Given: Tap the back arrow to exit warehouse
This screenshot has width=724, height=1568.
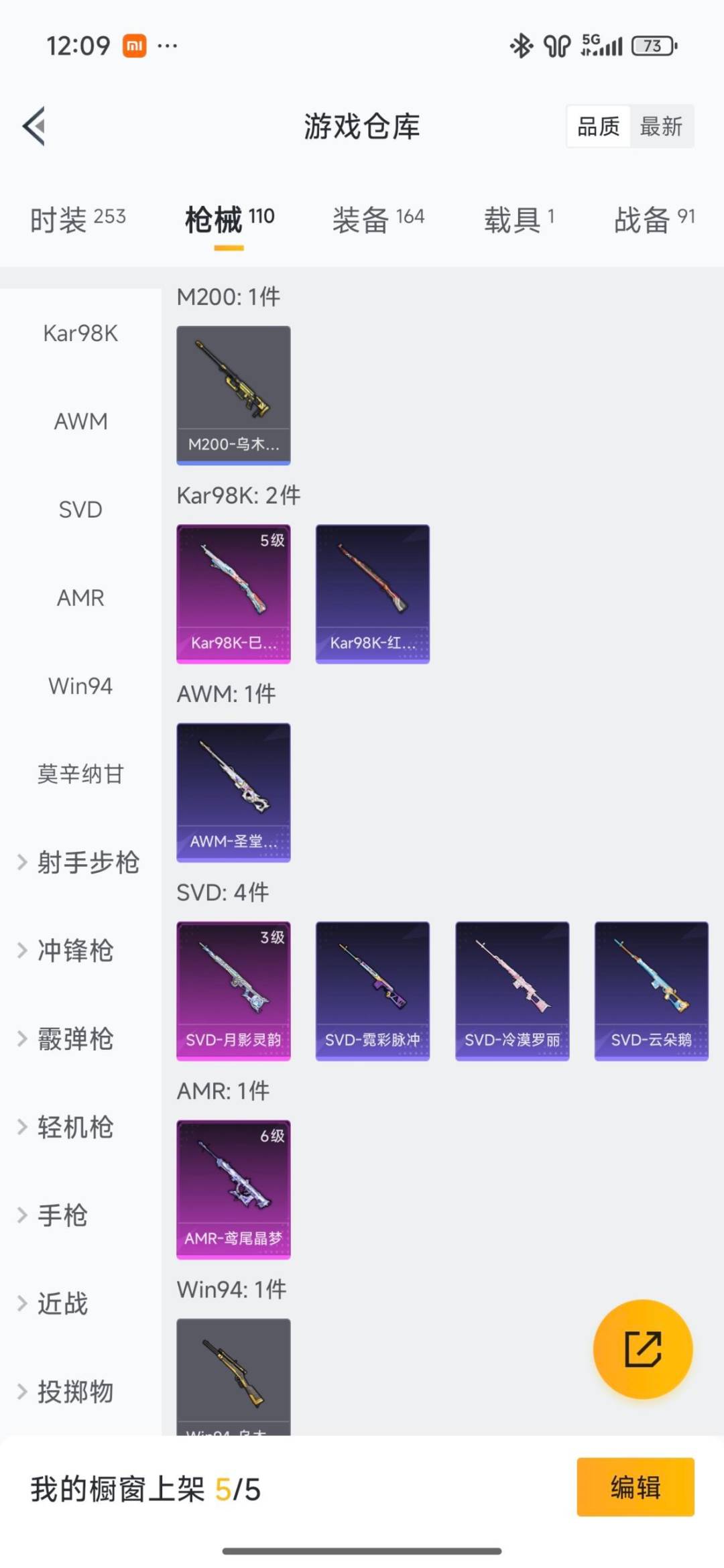Looking at the screenshot, I should click(34, 127).
